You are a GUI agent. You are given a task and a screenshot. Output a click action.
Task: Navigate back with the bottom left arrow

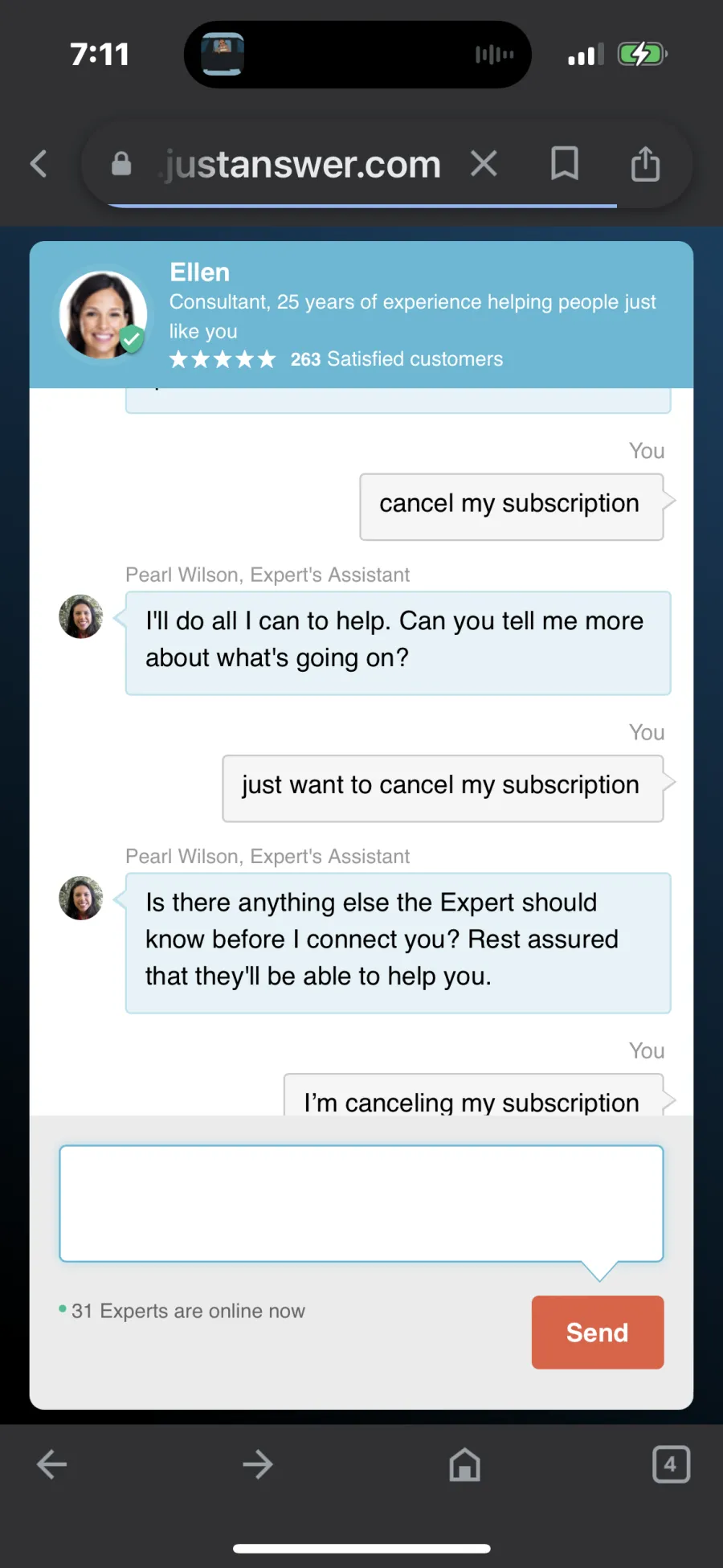(x=52, y=1464)
